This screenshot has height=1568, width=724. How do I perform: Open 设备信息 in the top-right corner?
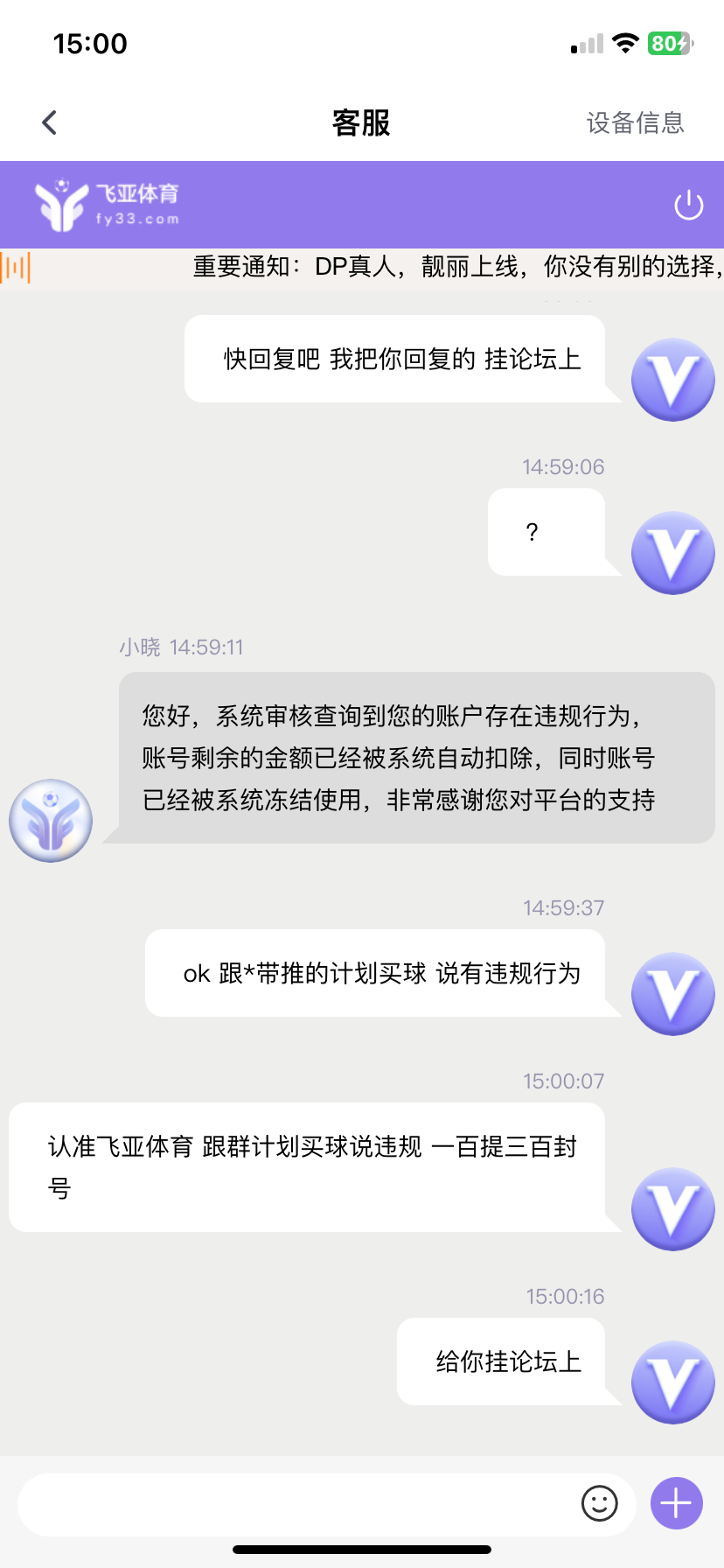tap(636, 123)
